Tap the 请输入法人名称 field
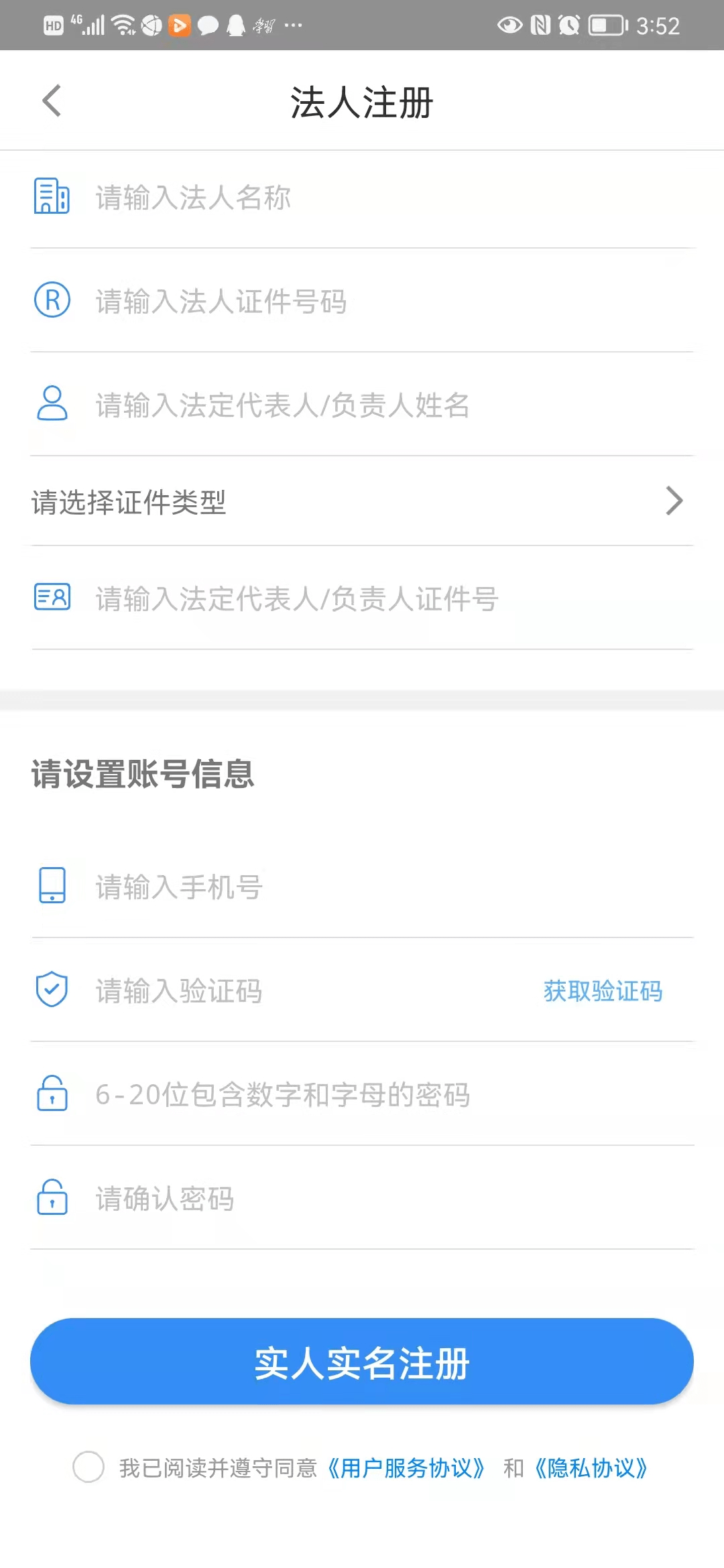The width and height of the screenshot is (724, 1568). [375, 198]
